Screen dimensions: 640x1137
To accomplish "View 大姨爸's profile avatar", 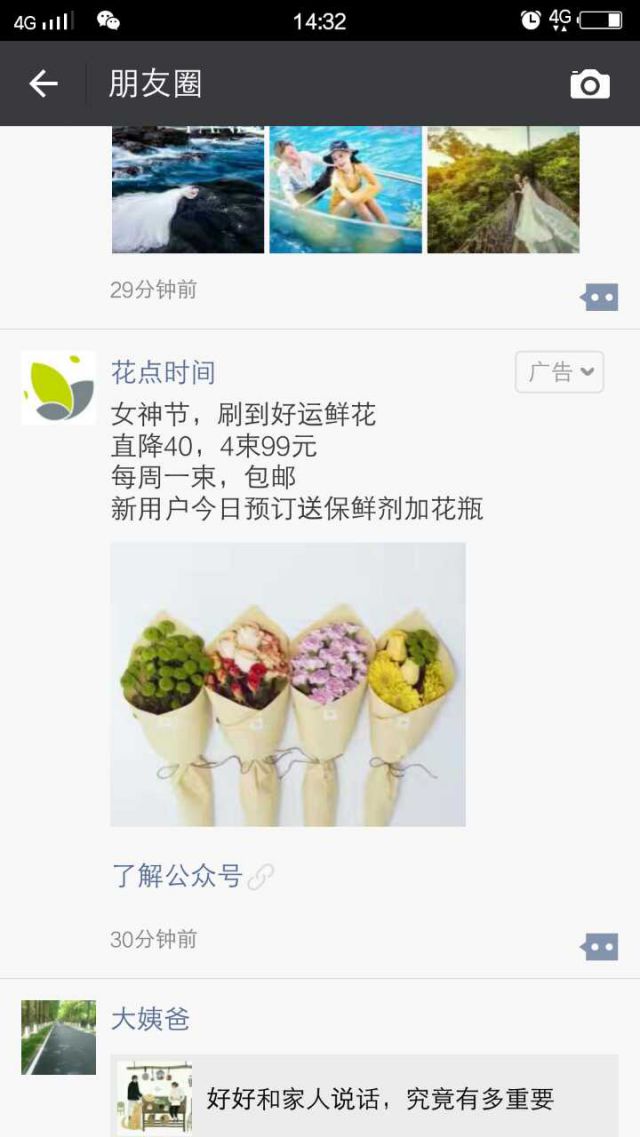I will click(x=59, y=1037).
